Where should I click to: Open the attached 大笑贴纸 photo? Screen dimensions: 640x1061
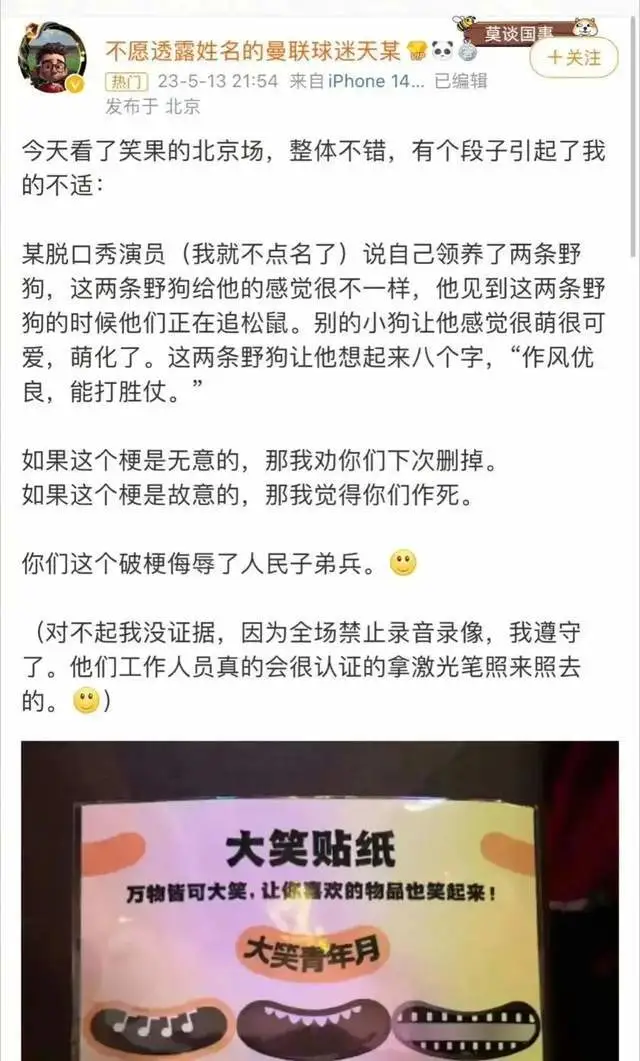tap(320, 901)
